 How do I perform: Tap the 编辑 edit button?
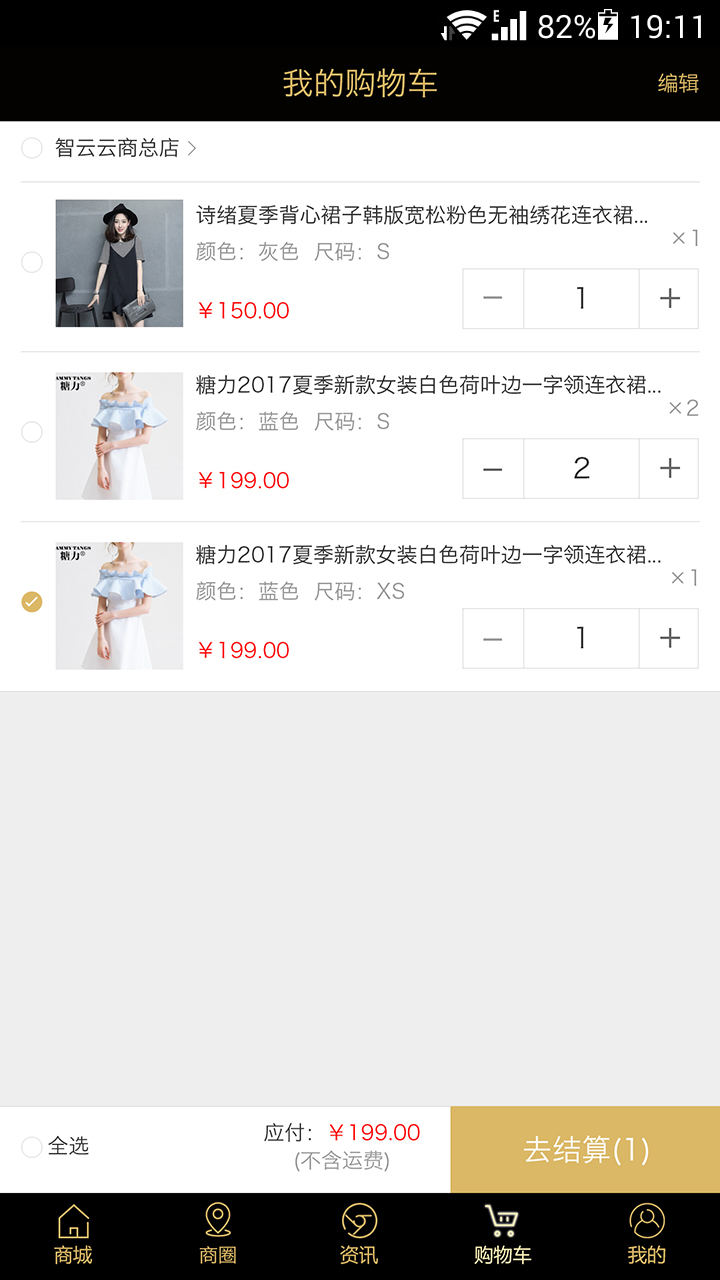678,83
